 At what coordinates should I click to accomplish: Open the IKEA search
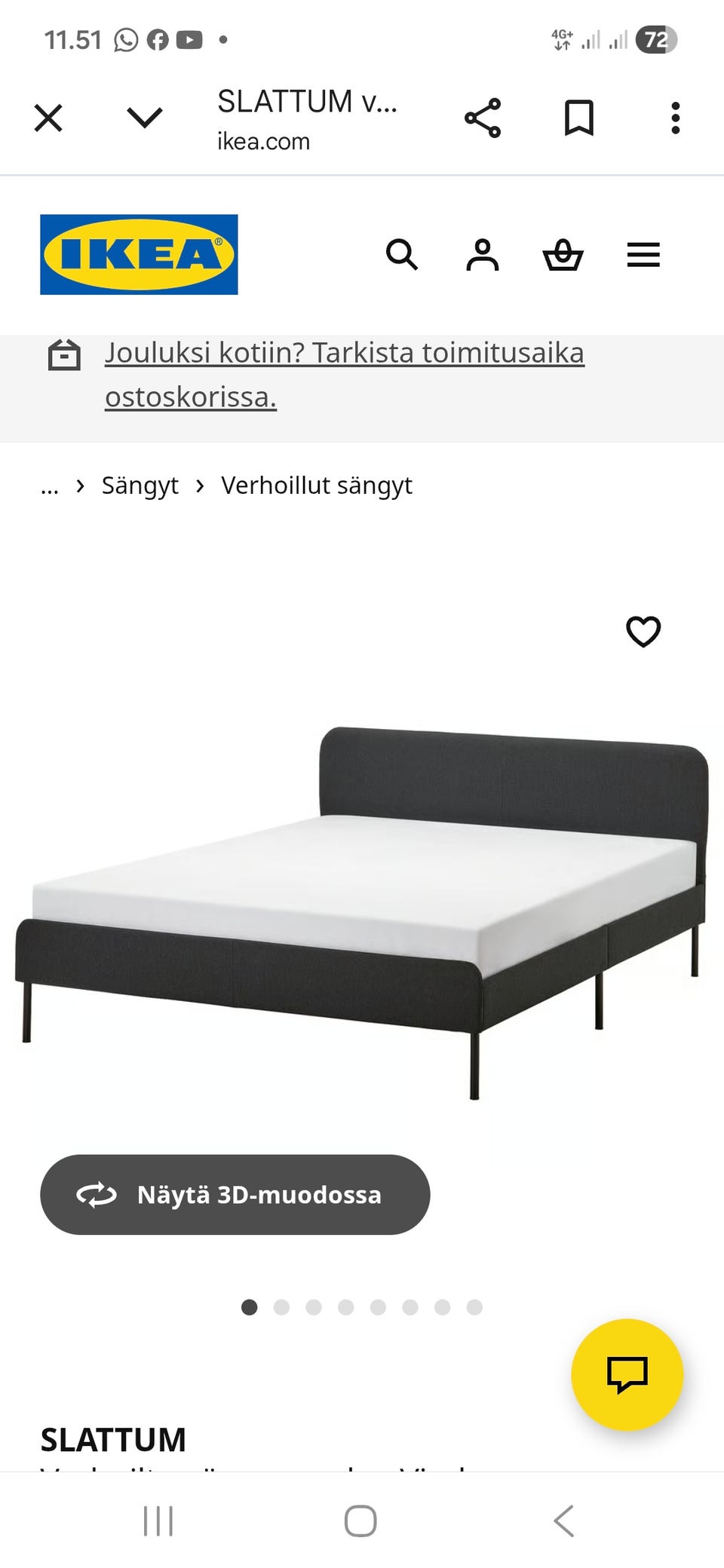click(403, 256)
